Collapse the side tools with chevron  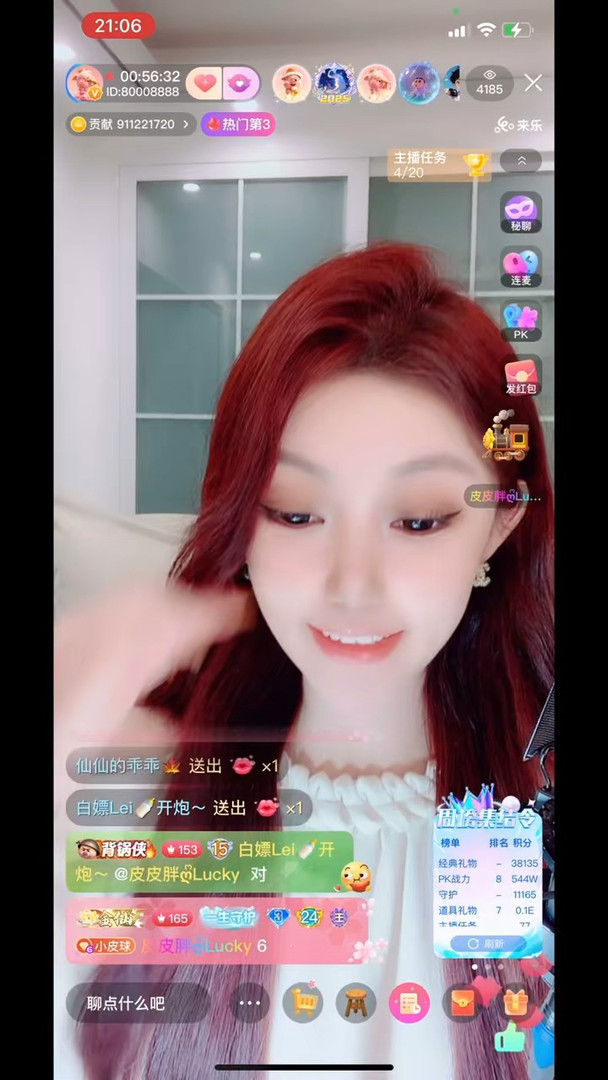click(521, 160)
